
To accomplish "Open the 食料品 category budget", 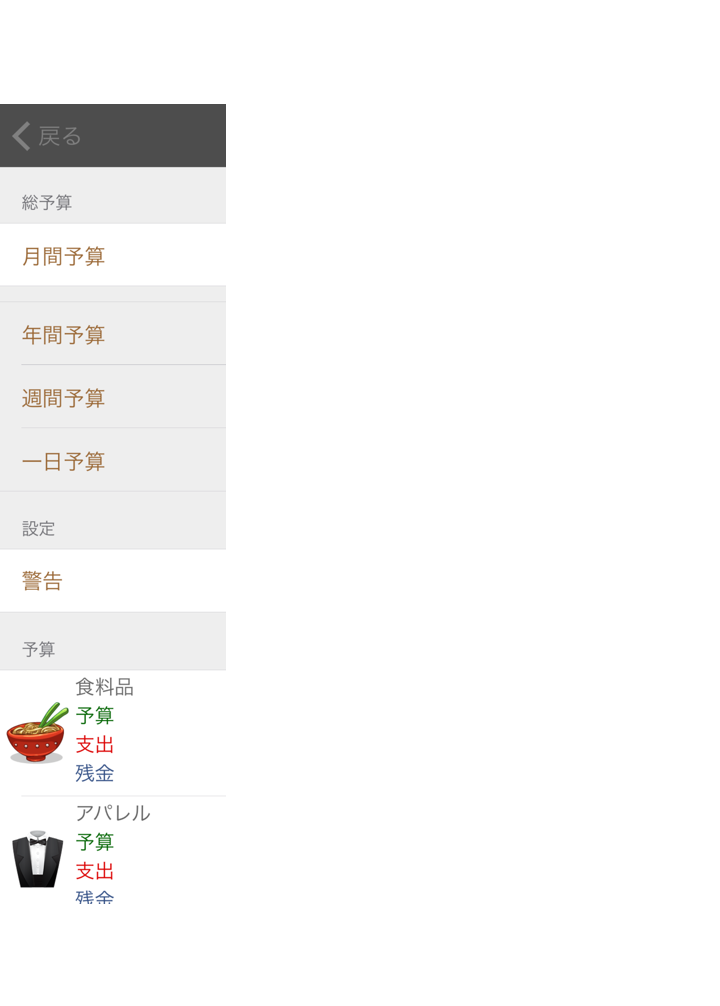I will [x=112, y=732].
